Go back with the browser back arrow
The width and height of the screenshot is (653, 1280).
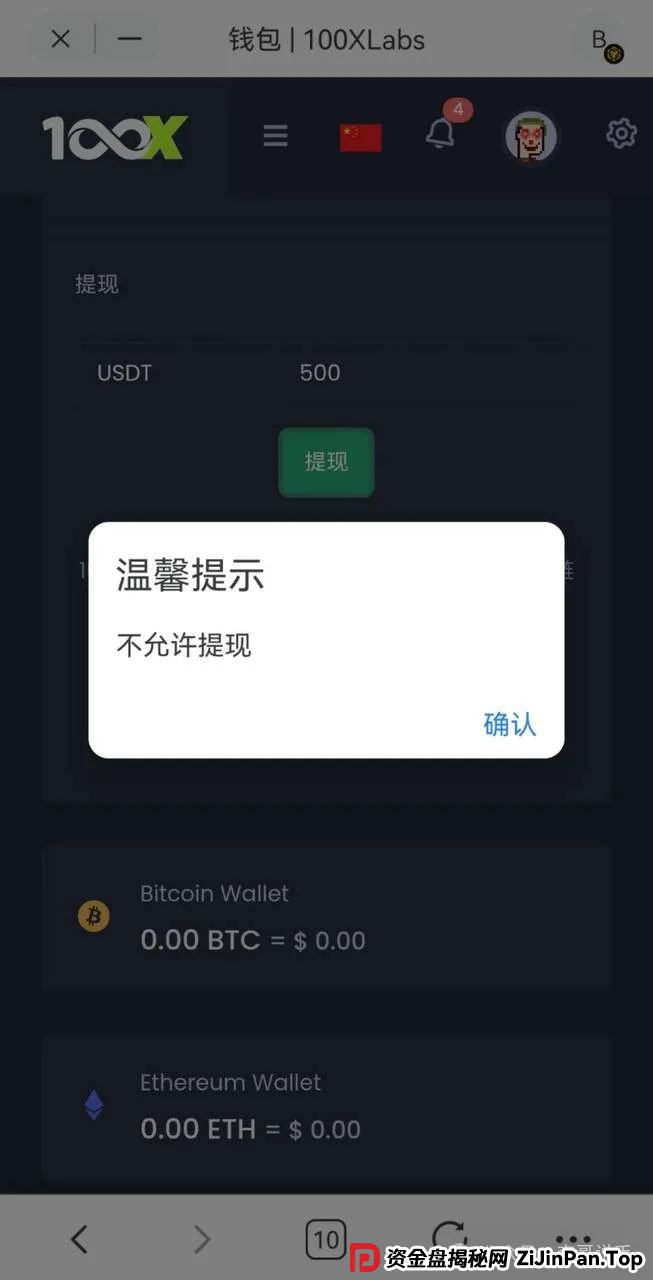79,1240
